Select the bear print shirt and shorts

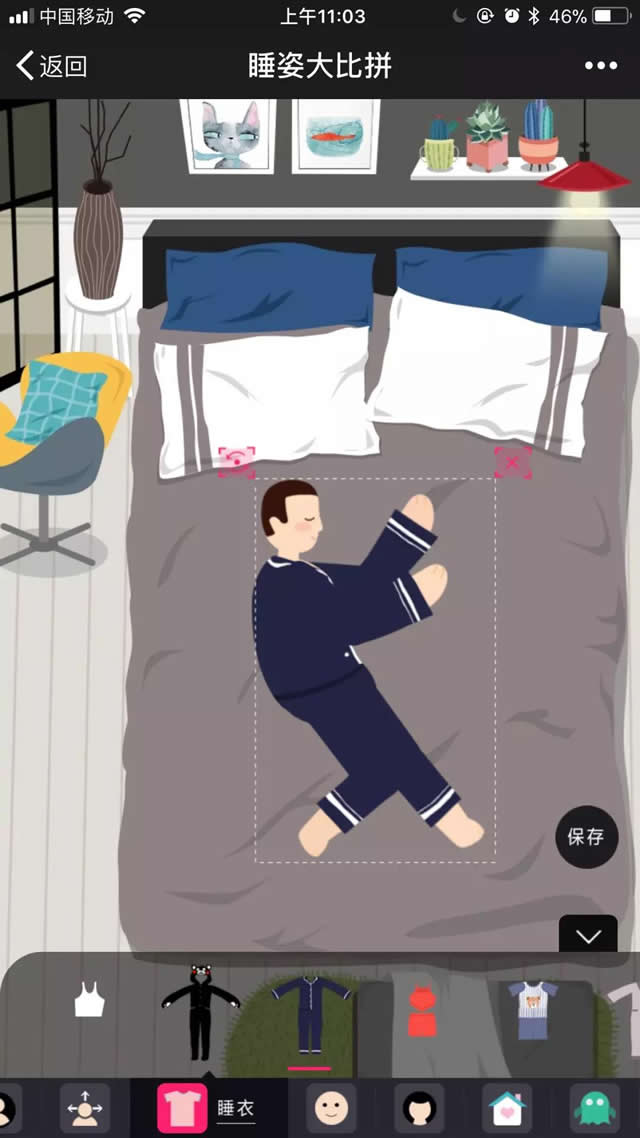pos(532,1010)
